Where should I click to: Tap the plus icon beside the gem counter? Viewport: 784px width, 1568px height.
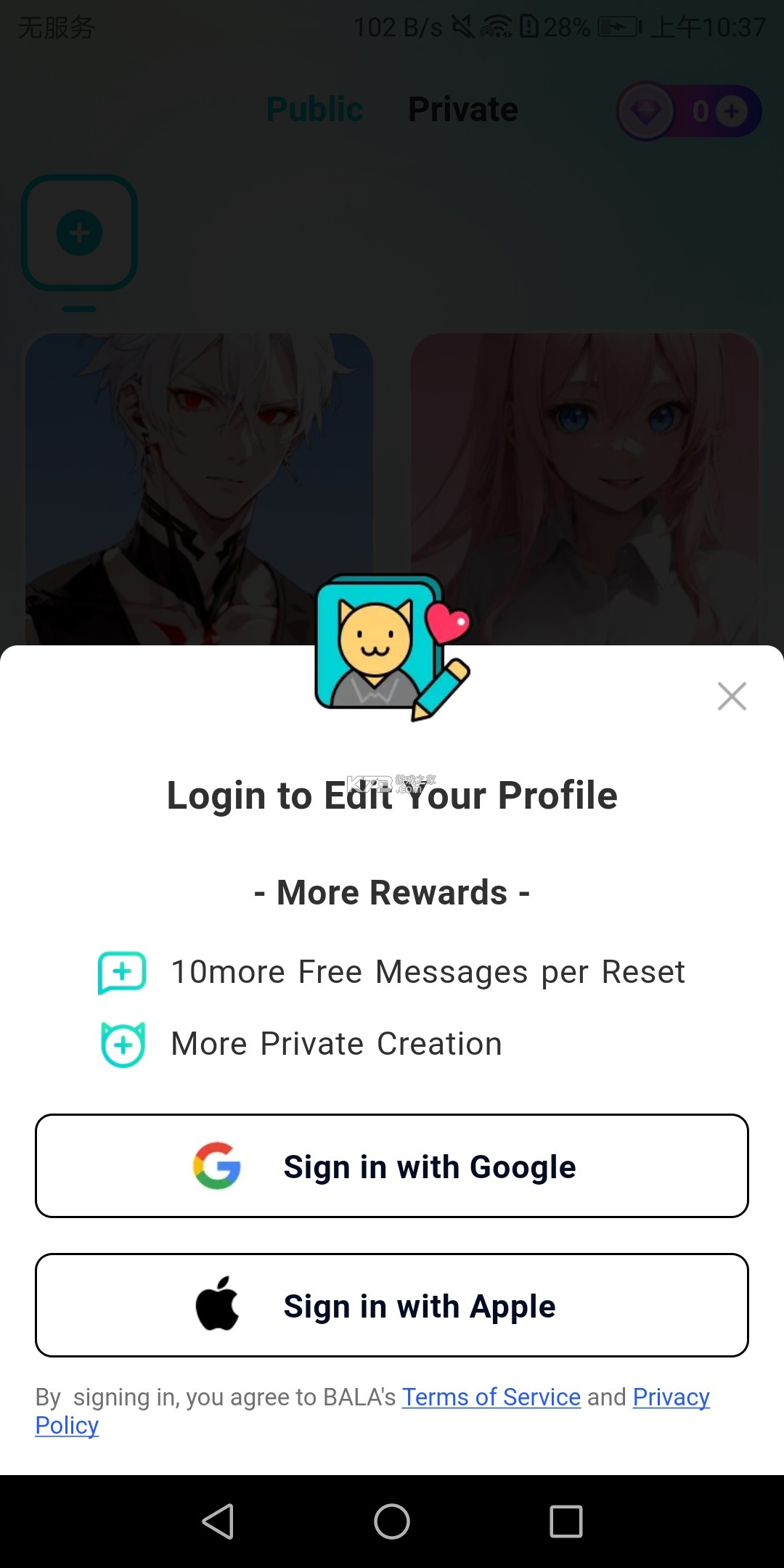729,110
